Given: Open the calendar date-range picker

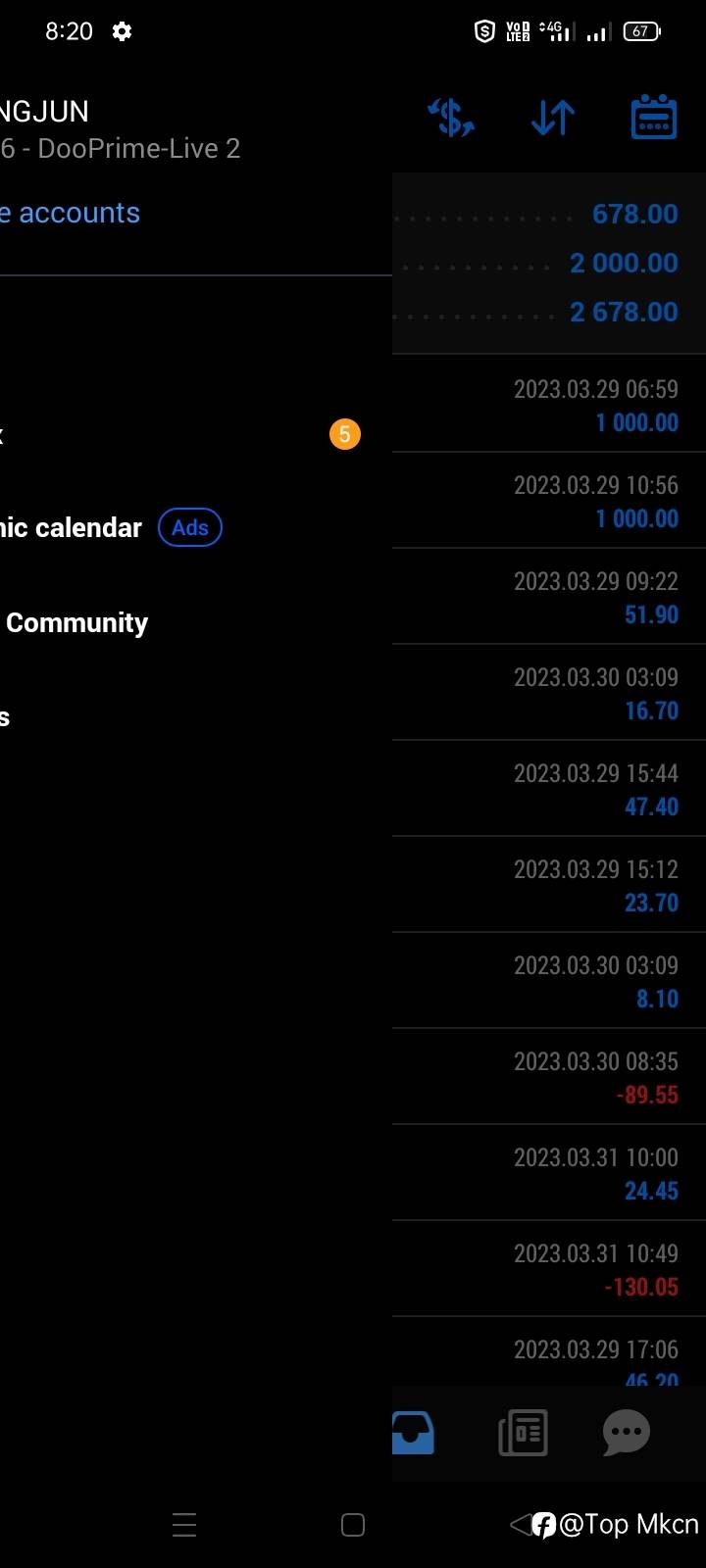Looking at the screenshot, I should coord(653,118).
